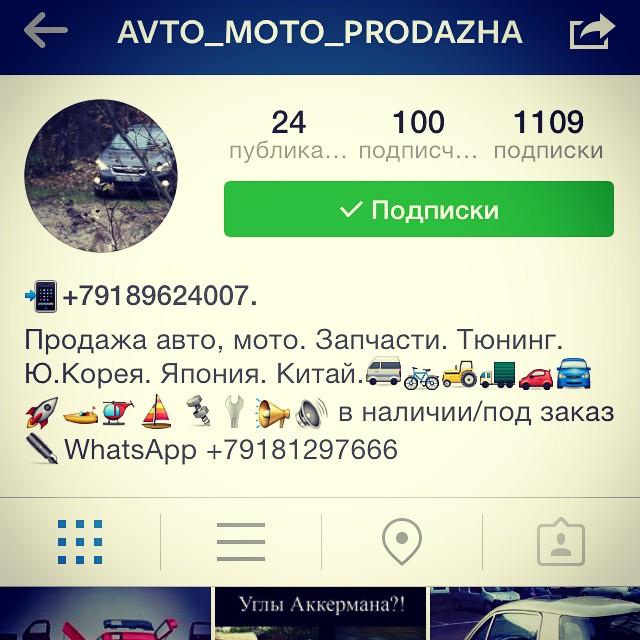Open the tagged photos tab
The width and height of the screenshot is (640, 640).
click(560, 541)
